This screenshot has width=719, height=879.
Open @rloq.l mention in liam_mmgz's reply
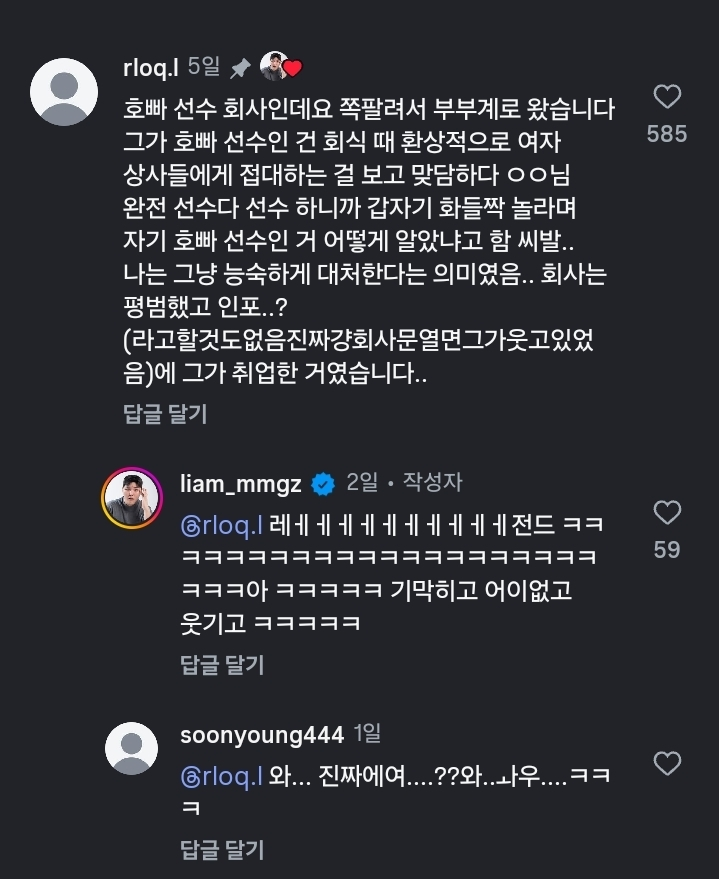[x=221, y=525]
